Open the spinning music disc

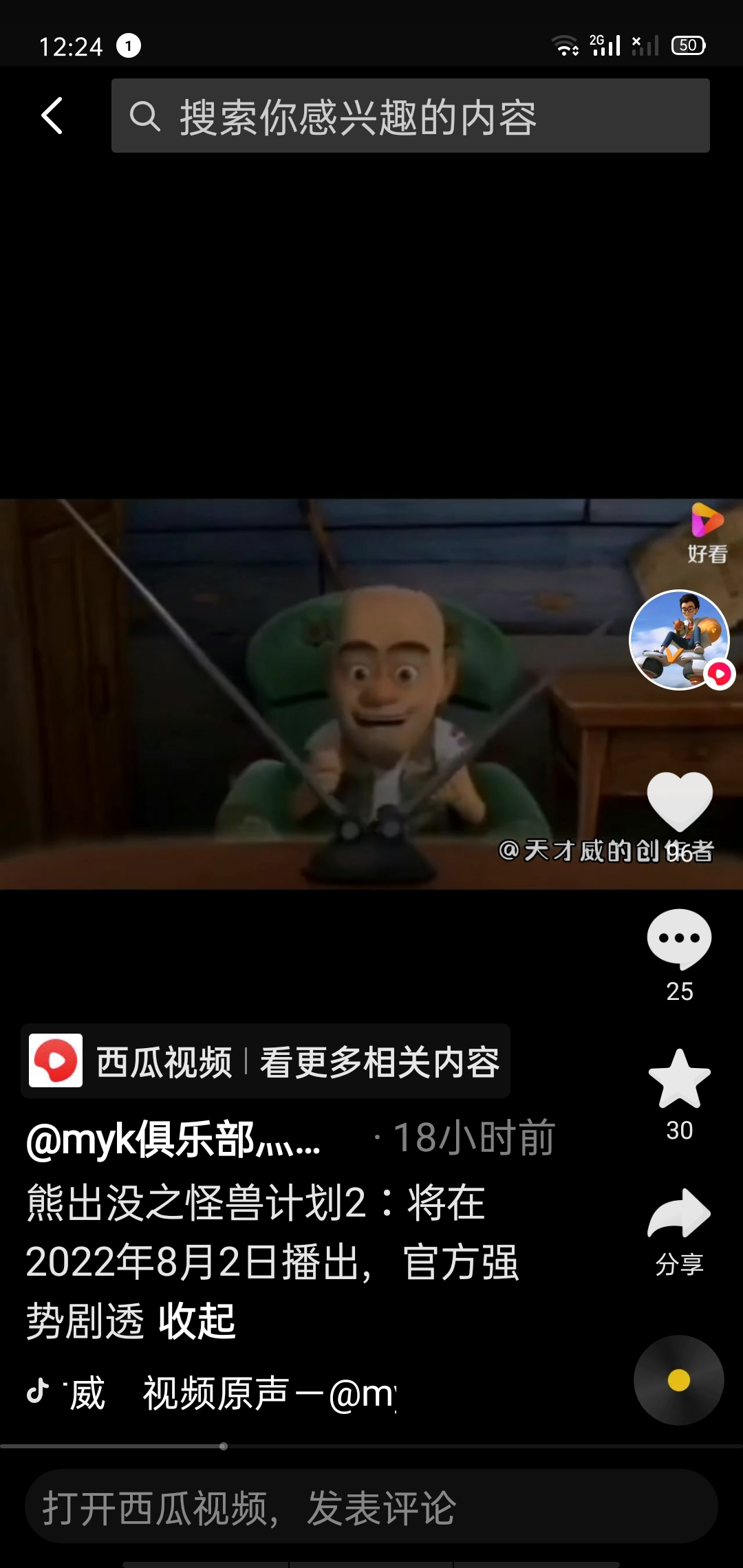pyautogui.click(x=678, y=1380)
